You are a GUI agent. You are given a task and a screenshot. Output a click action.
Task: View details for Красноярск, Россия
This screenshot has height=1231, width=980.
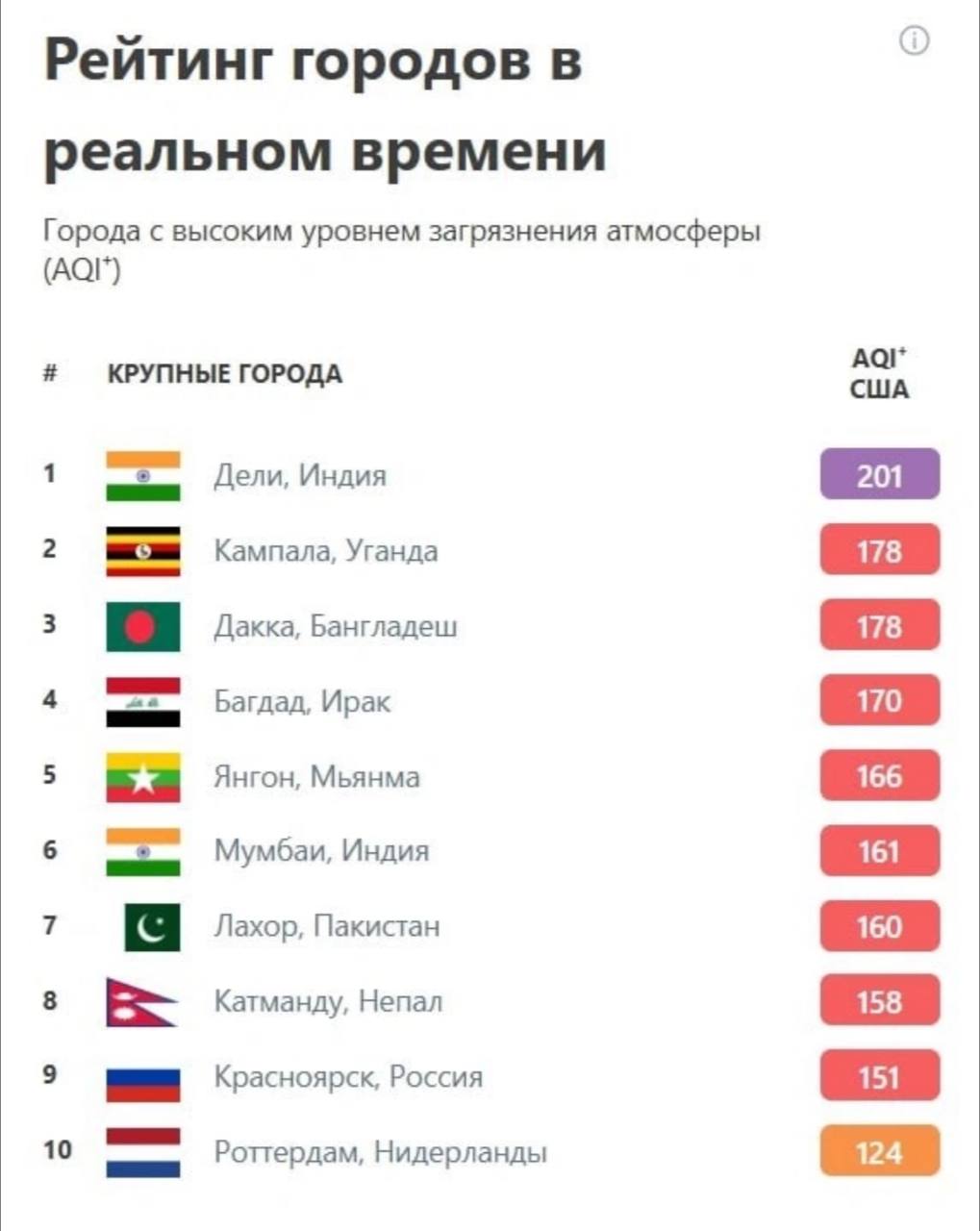(348, 1076)
